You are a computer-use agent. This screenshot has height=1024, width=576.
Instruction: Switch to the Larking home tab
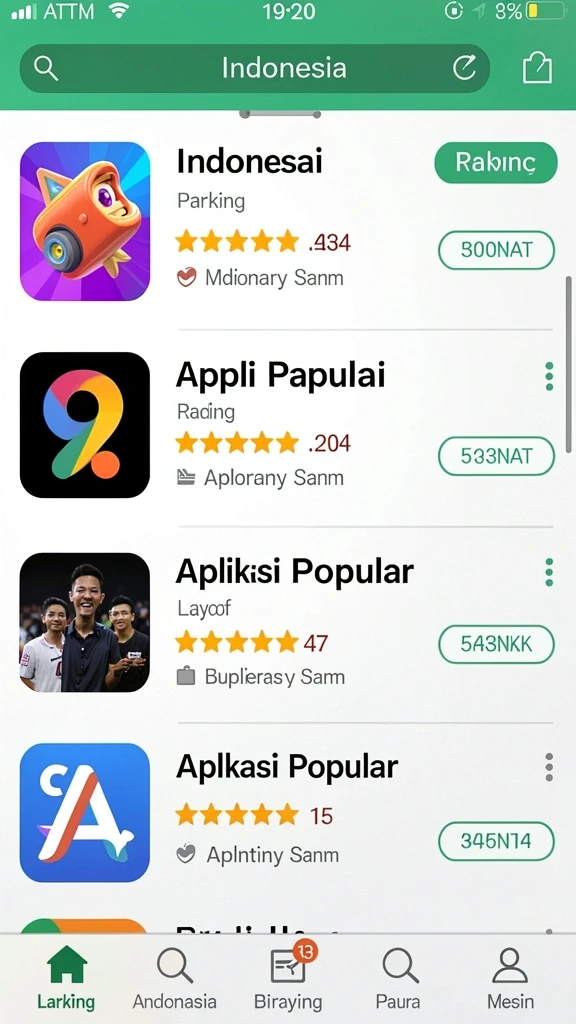(66, 978)
